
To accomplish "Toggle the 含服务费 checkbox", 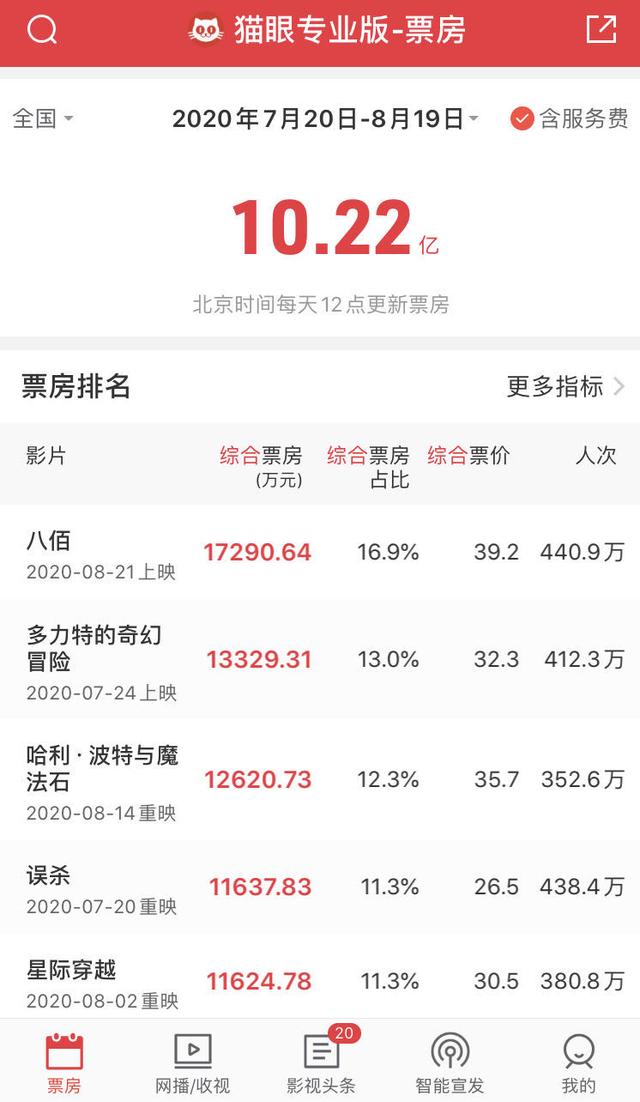I will 522,119.
